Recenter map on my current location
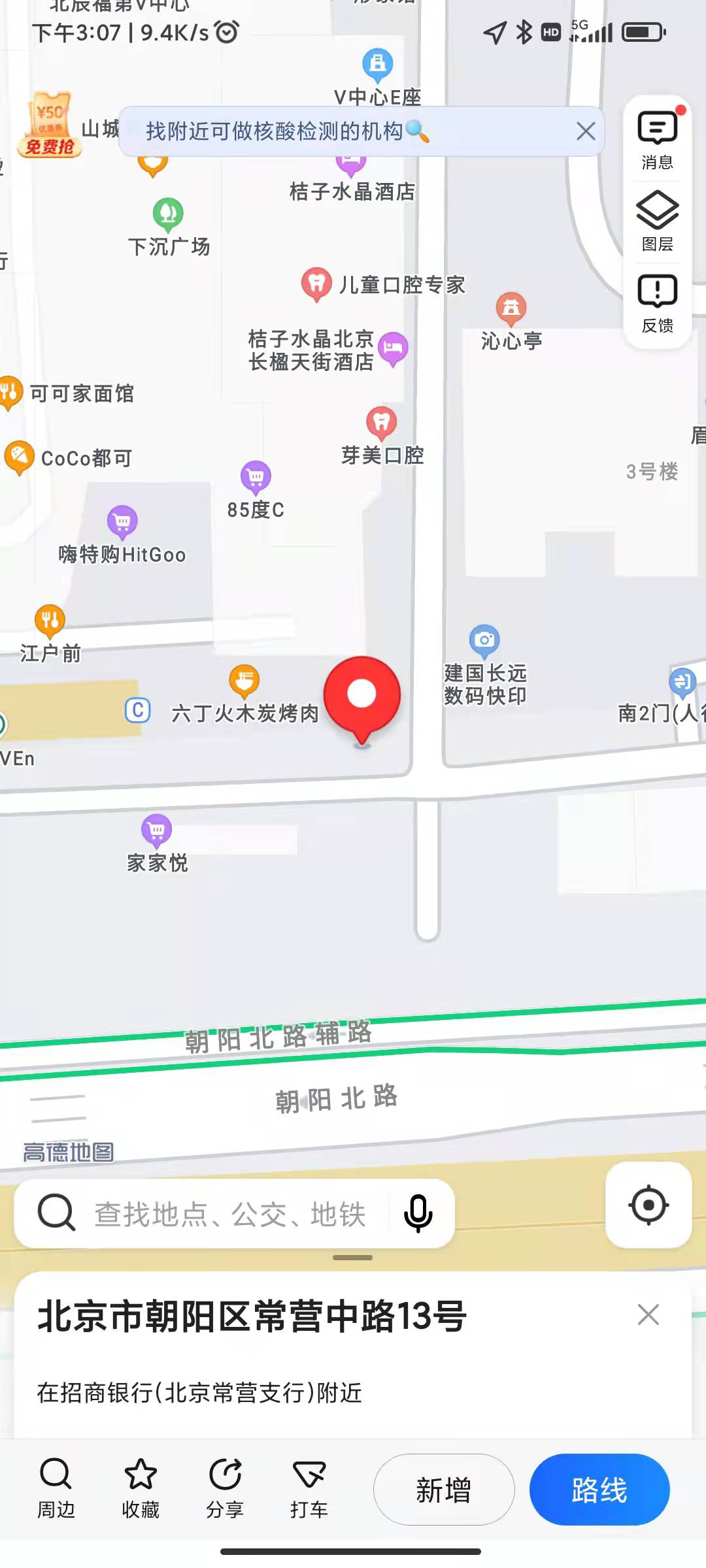This screenshot has width=706, height=1568. point(648,1205)
